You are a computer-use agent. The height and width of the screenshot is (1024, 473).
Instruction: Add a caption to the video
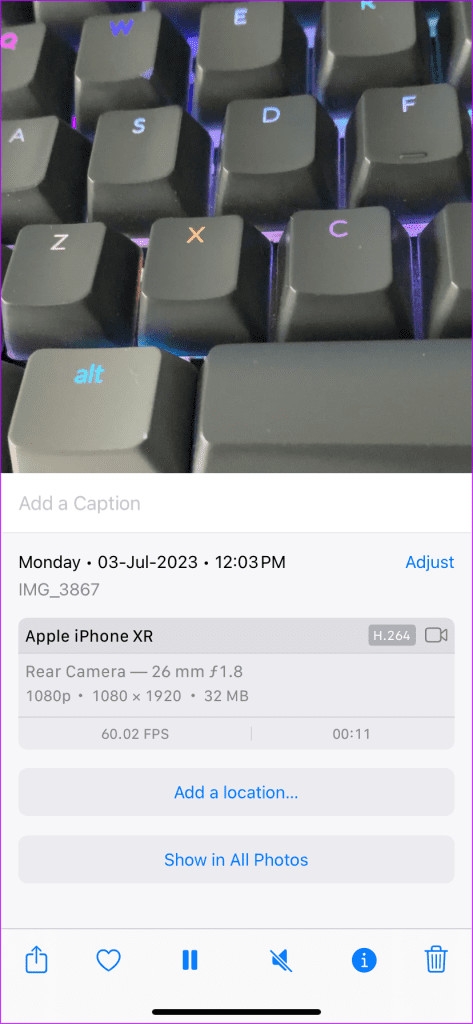click(236, 503)
